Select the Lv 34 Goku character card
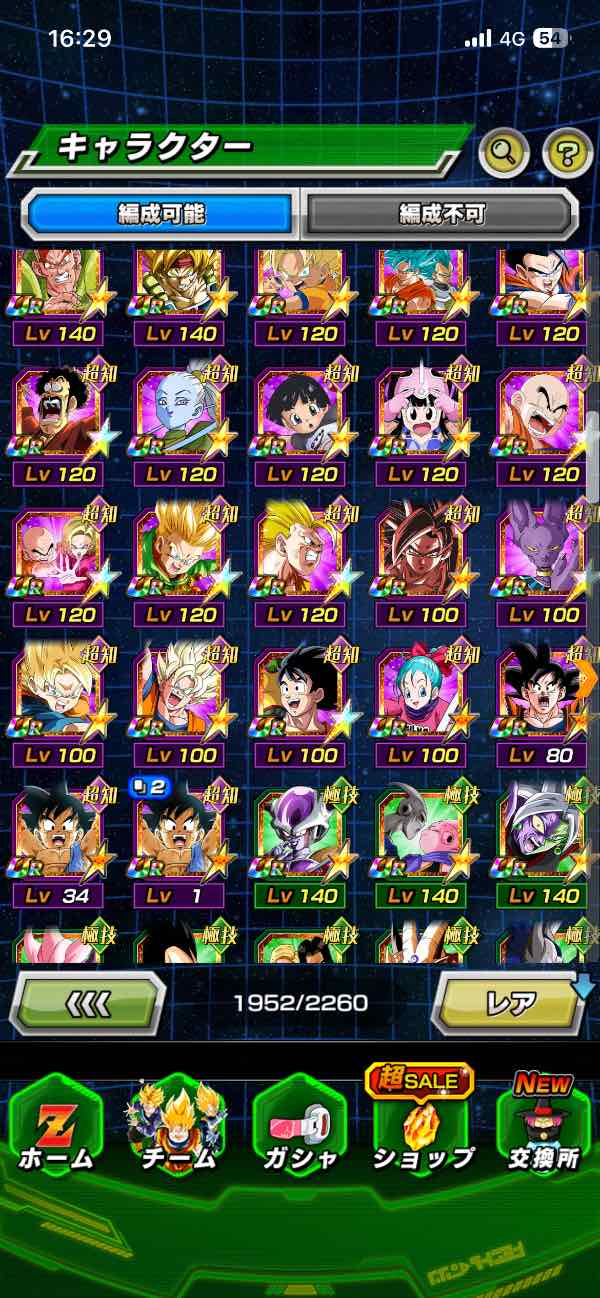Screen dimensions: 600x1298 [62, 847]
